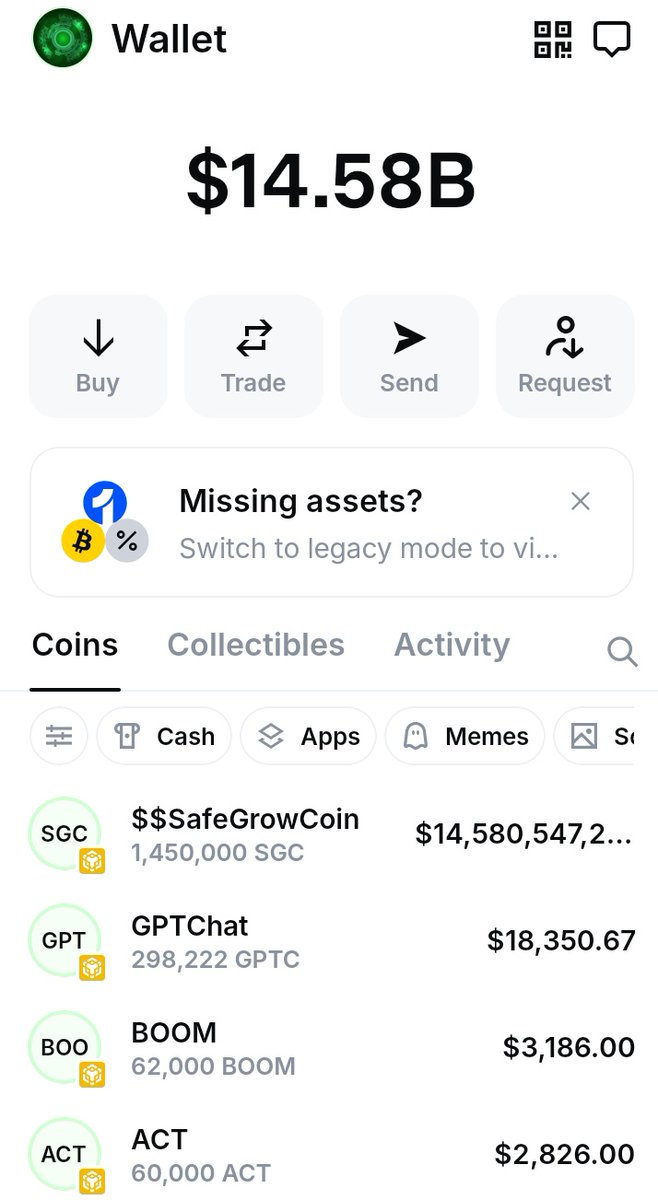Open the QR code scanner

pyautogui.click(x=552, y=40)
